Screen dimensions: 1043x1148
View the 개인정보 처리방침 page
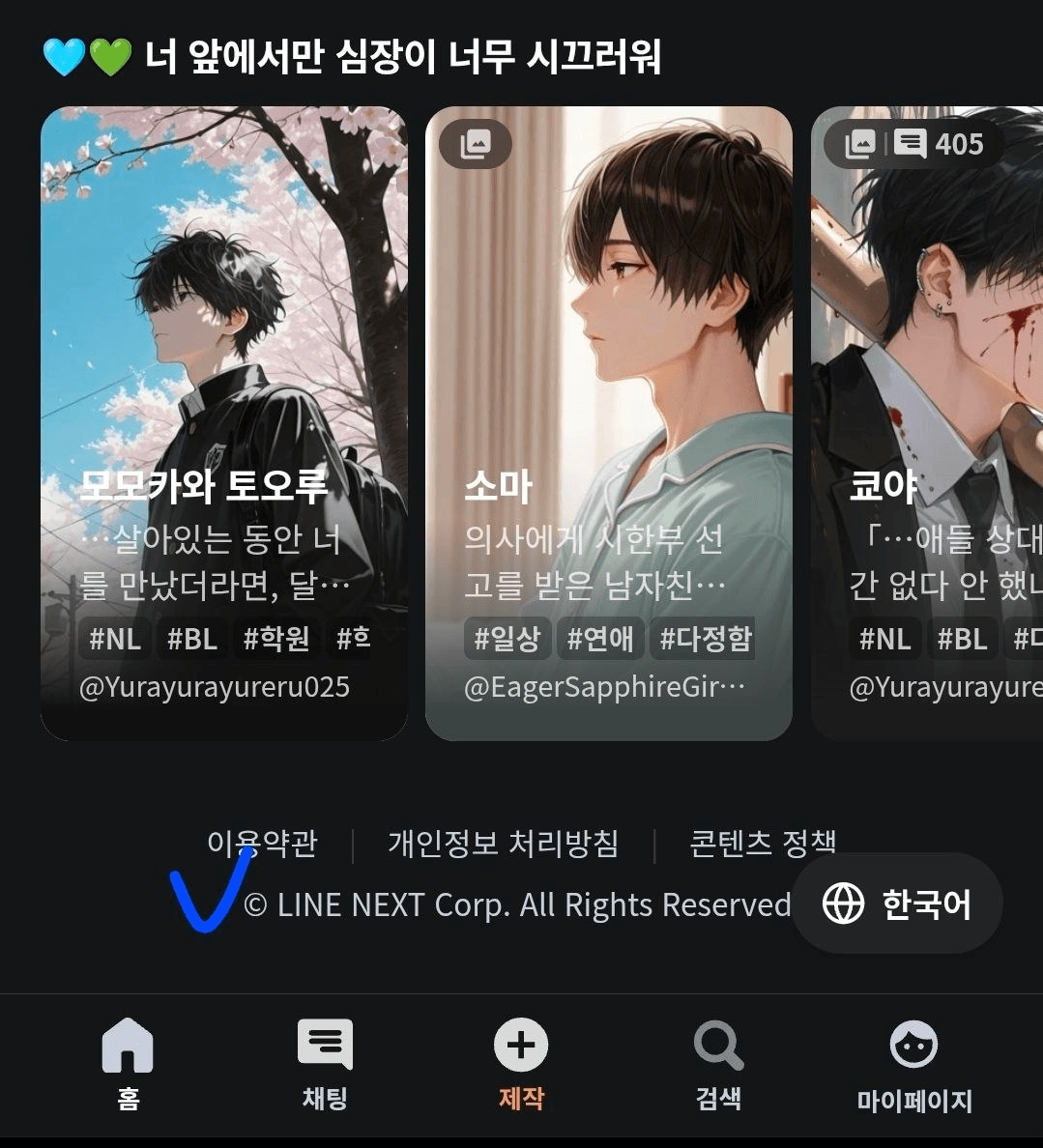pos(503,844)
